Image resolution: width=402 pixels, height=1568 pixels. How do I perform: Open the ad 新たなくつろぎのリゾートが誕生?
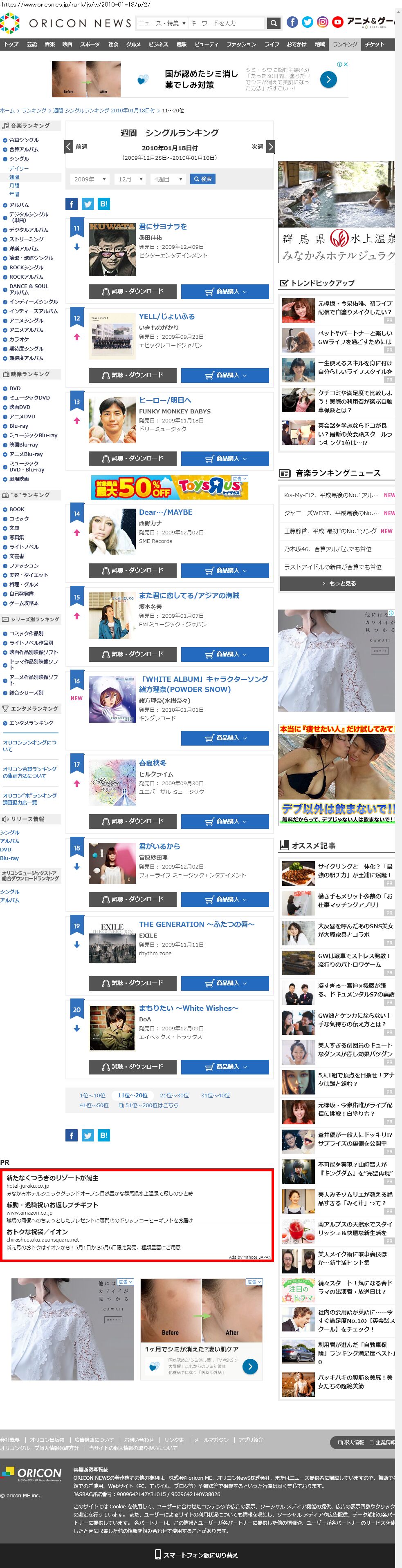[x=52, y=1178]
